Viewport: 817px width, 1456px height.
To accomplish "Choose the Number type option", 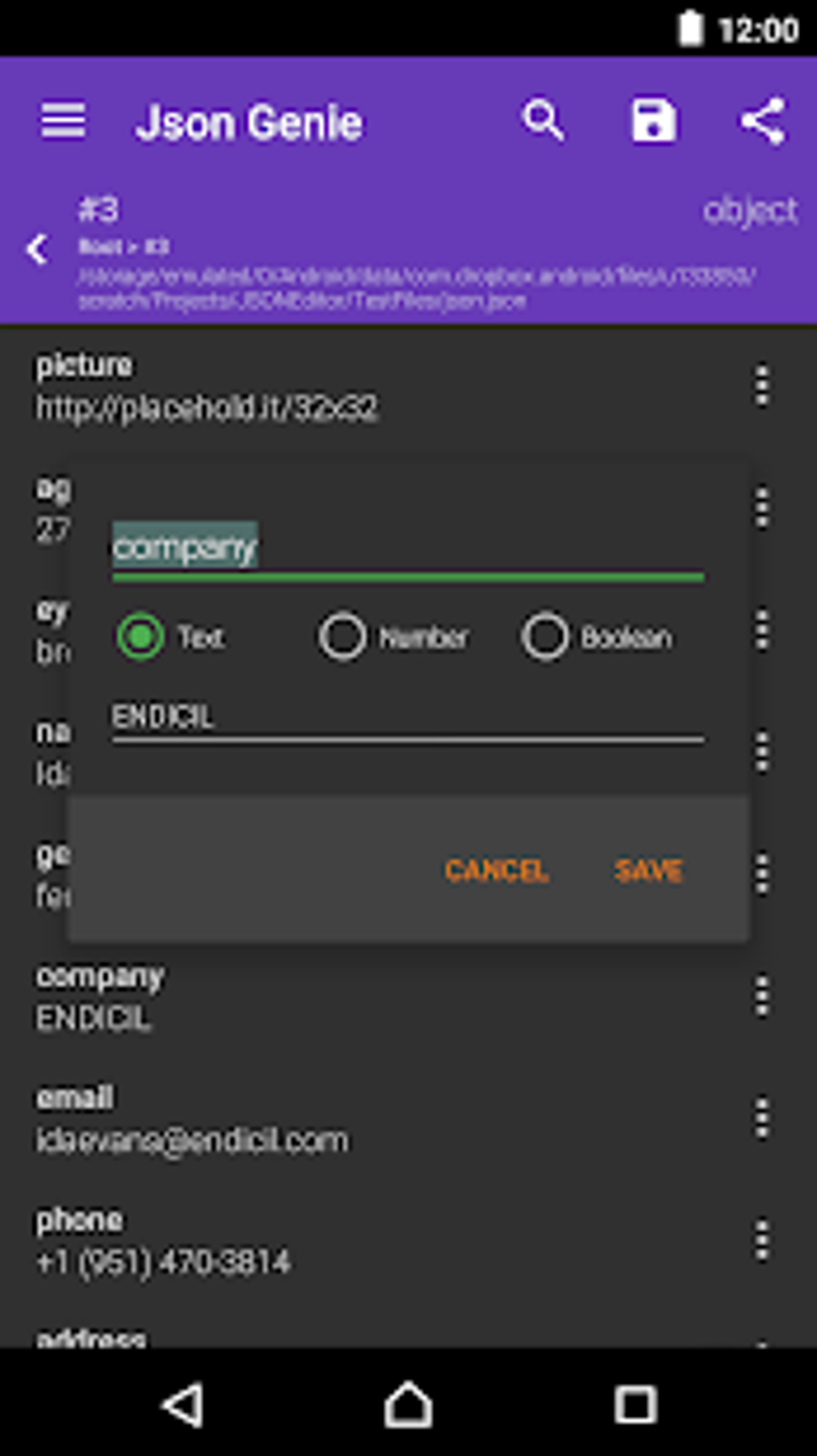I will pyautogui.click(x=393, y=637).
